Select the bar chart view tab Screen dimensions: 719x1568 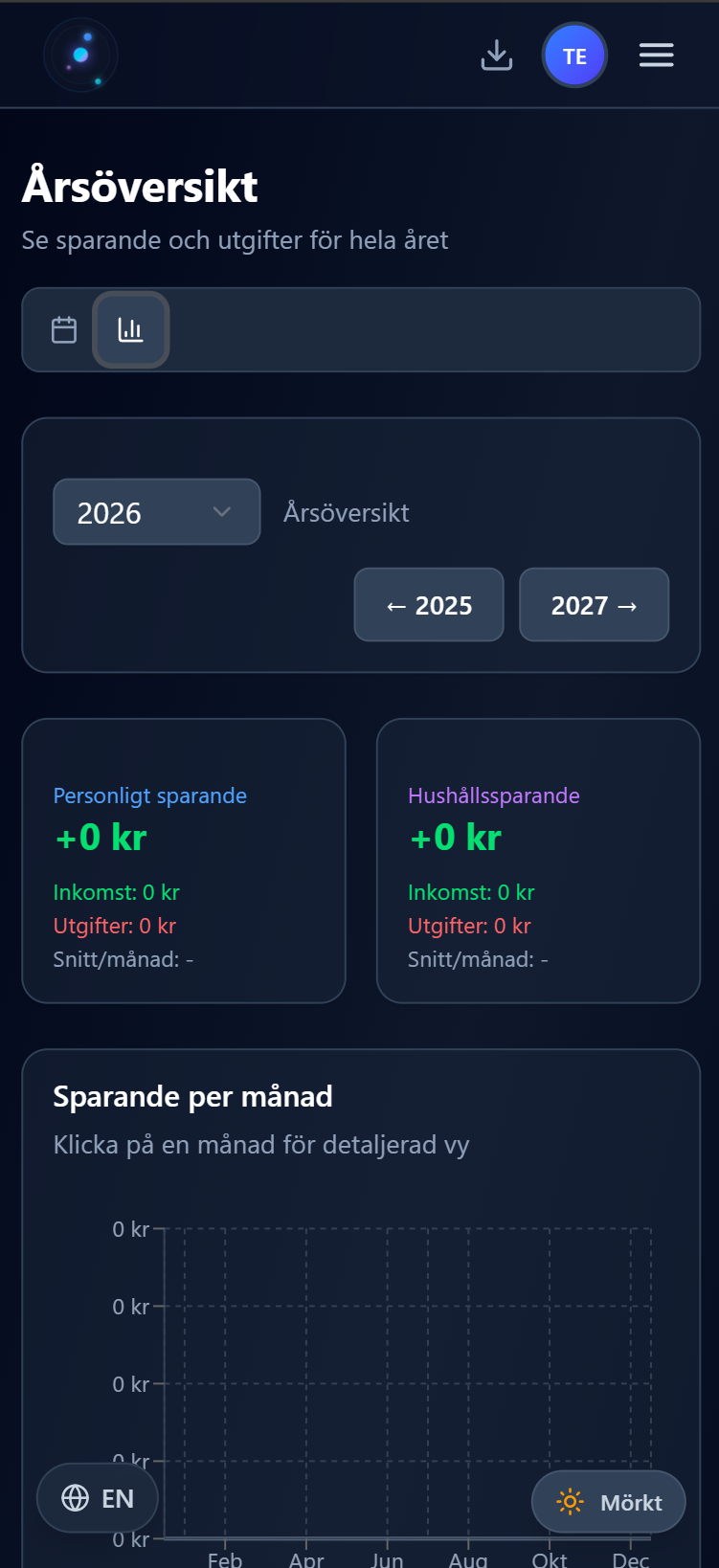[x=130, y=329]
